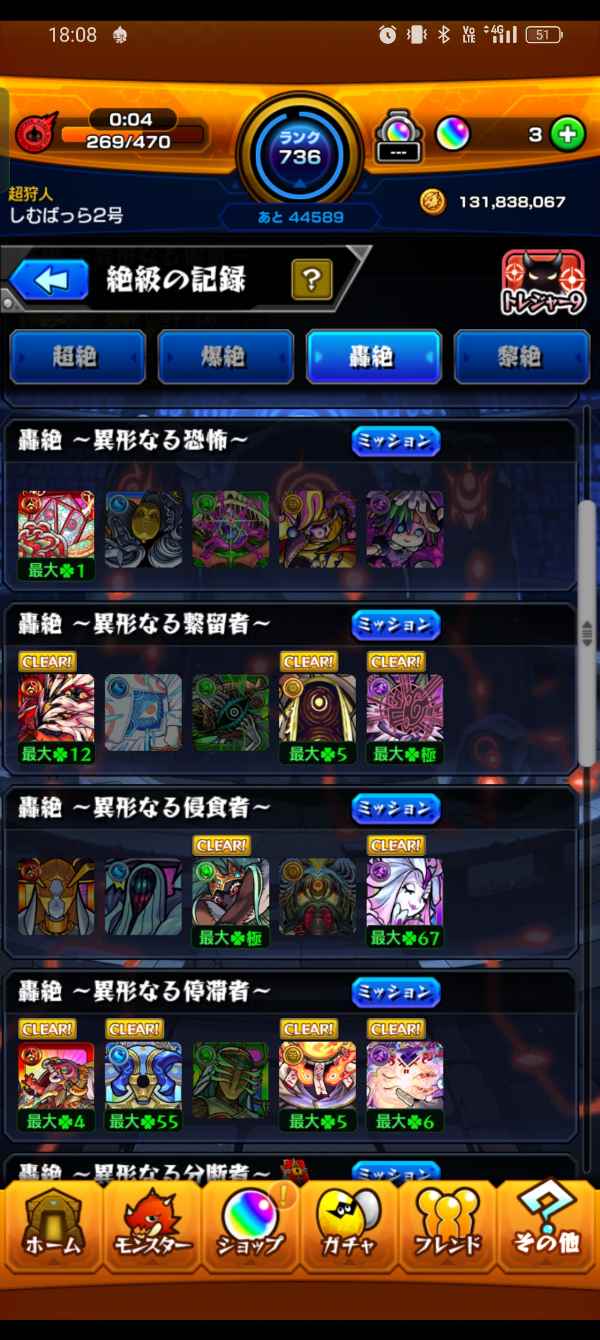Switch to the 爆絶 tab

pos(226,357)
